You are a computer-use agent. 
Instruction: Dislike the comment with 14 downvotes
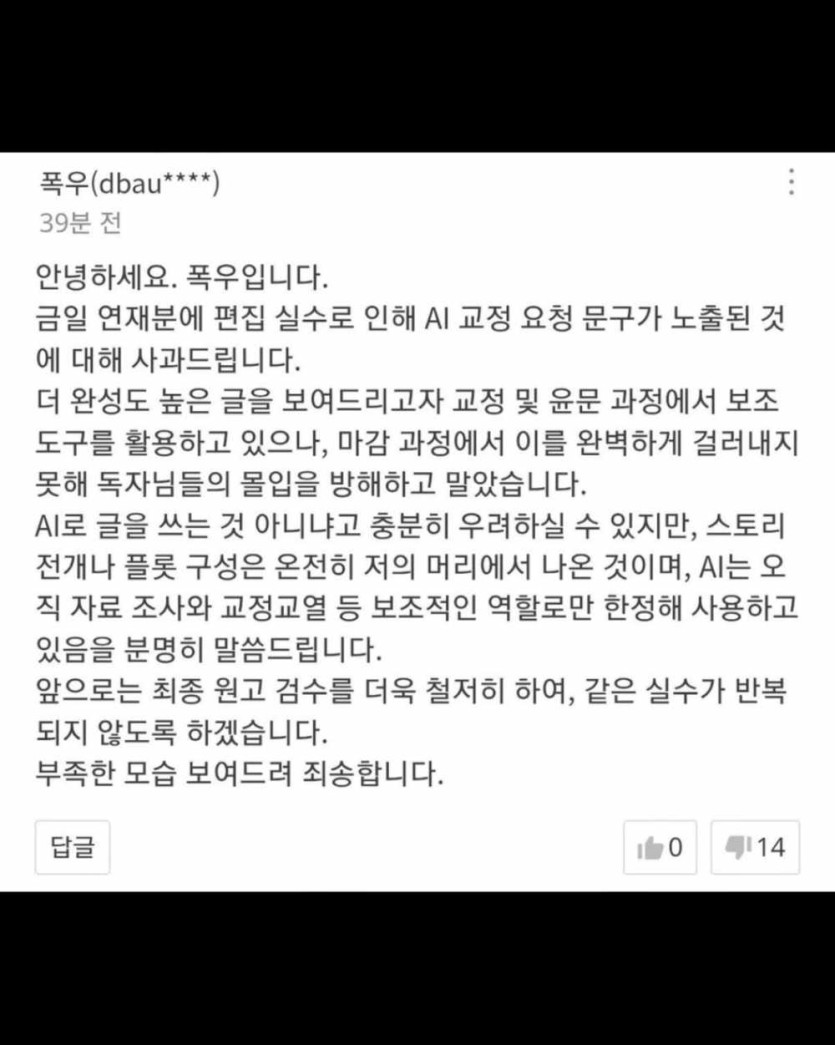coord(755,848)
